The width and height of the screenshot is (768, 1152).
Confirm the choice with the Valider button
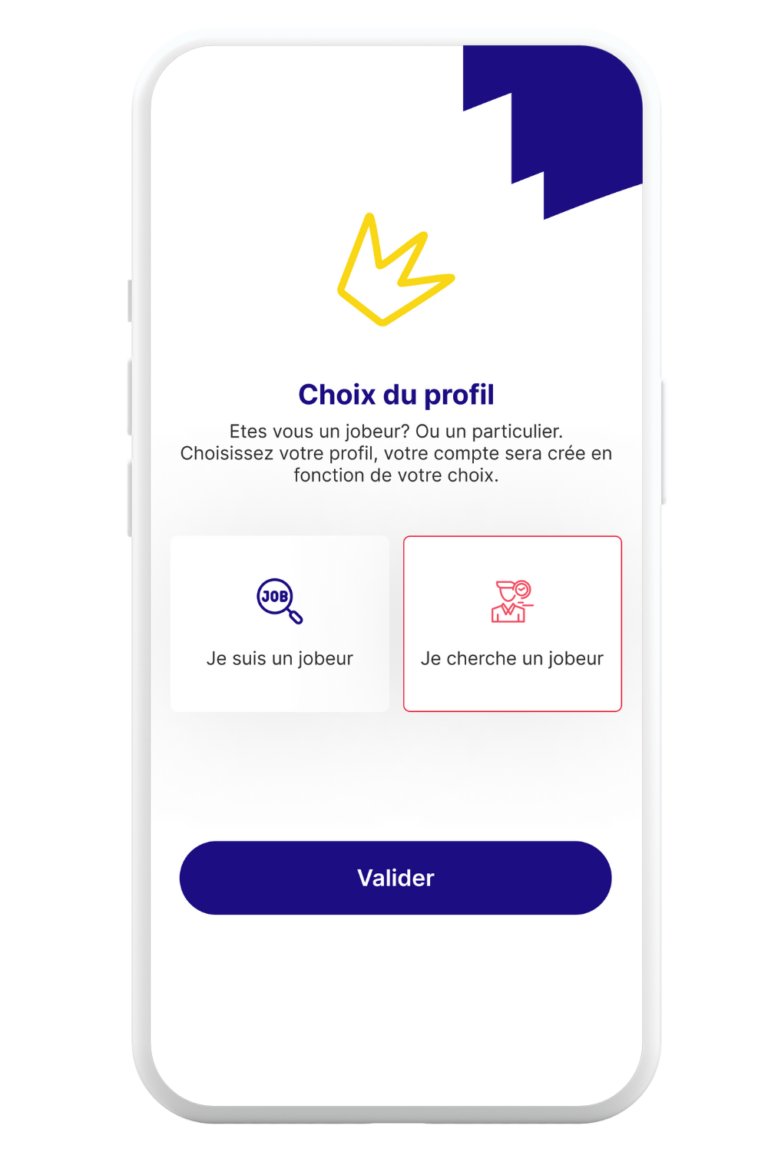tap(395, 878)
